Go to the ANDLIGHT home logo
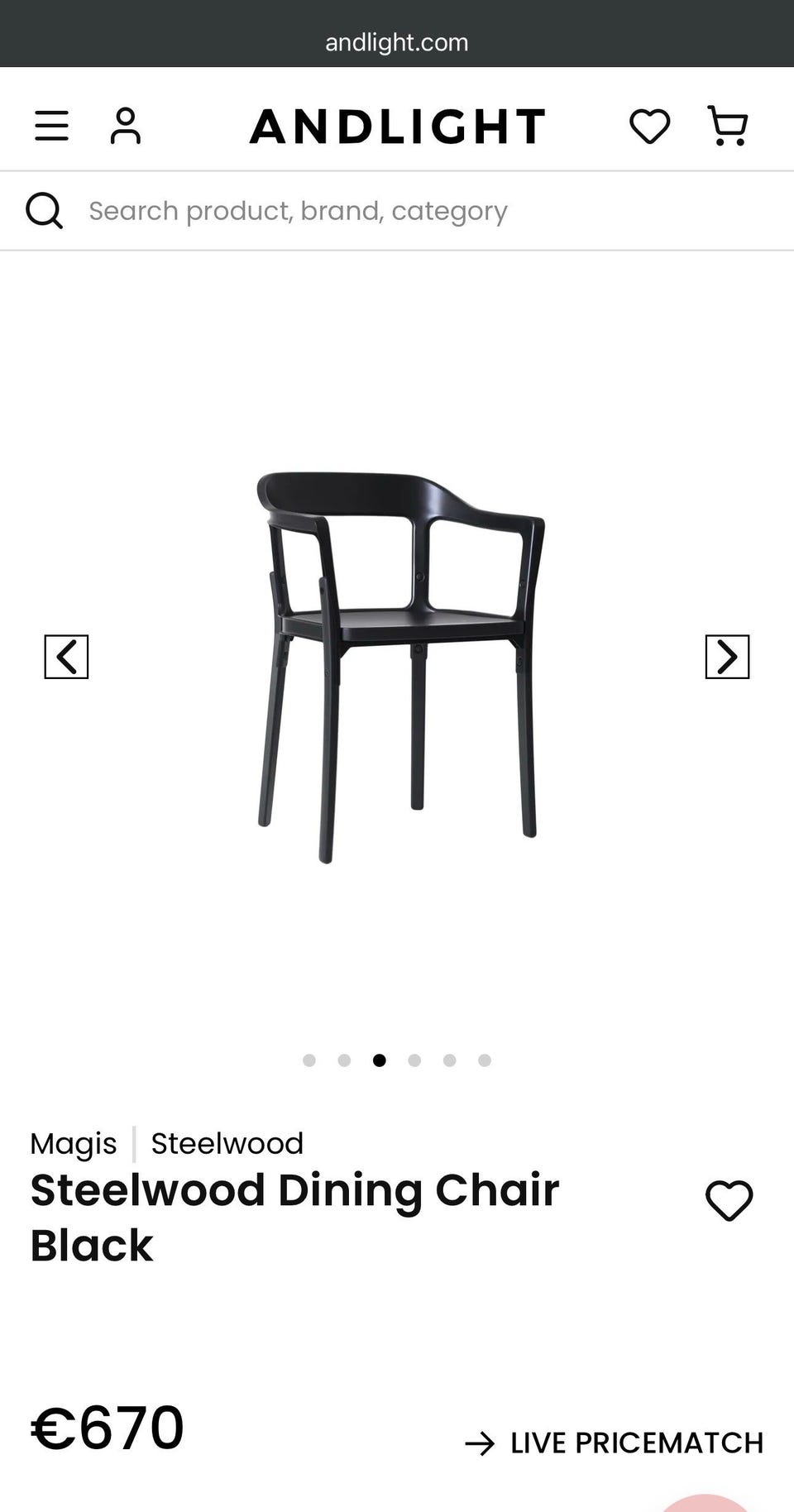The image size is (794, 1512). pos(398,127)
